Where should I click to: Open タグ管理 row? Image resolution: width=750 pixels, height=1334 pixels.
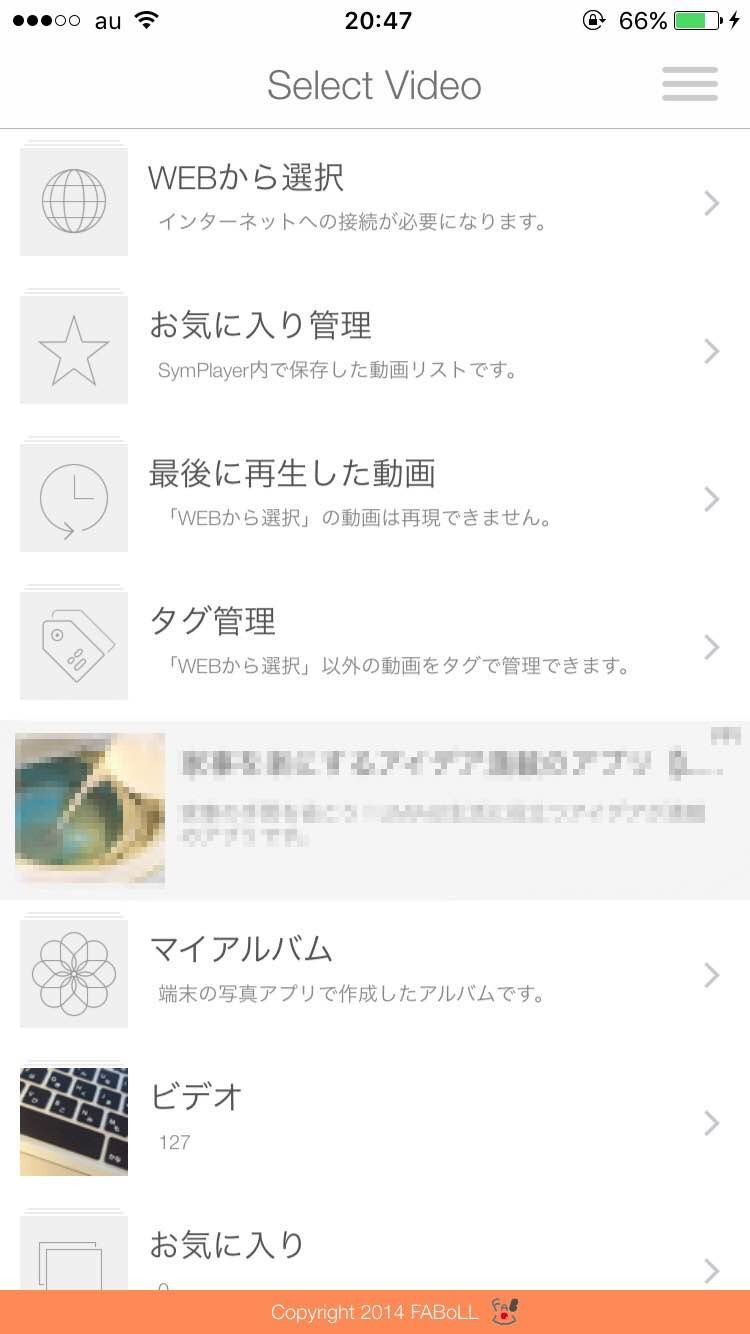click(x=375, y=645)
